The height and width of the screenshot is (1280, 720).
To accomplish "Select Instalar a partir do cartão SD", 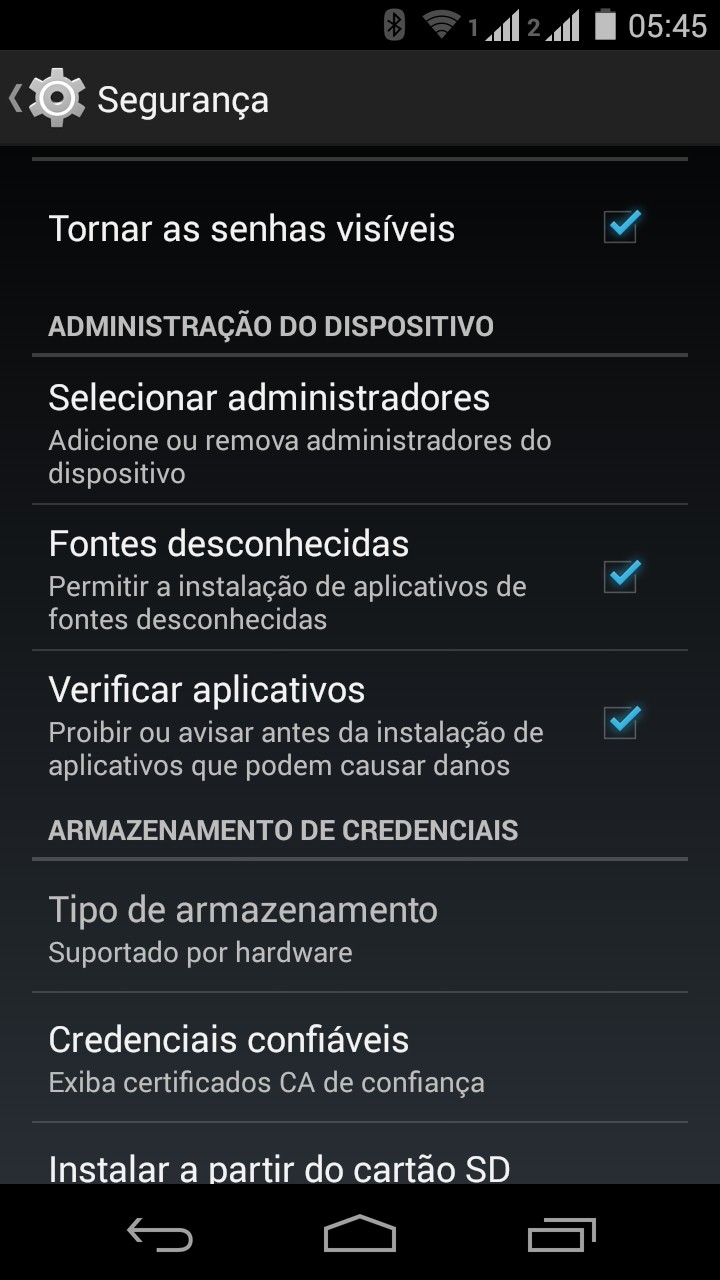I will (360, 1154).
